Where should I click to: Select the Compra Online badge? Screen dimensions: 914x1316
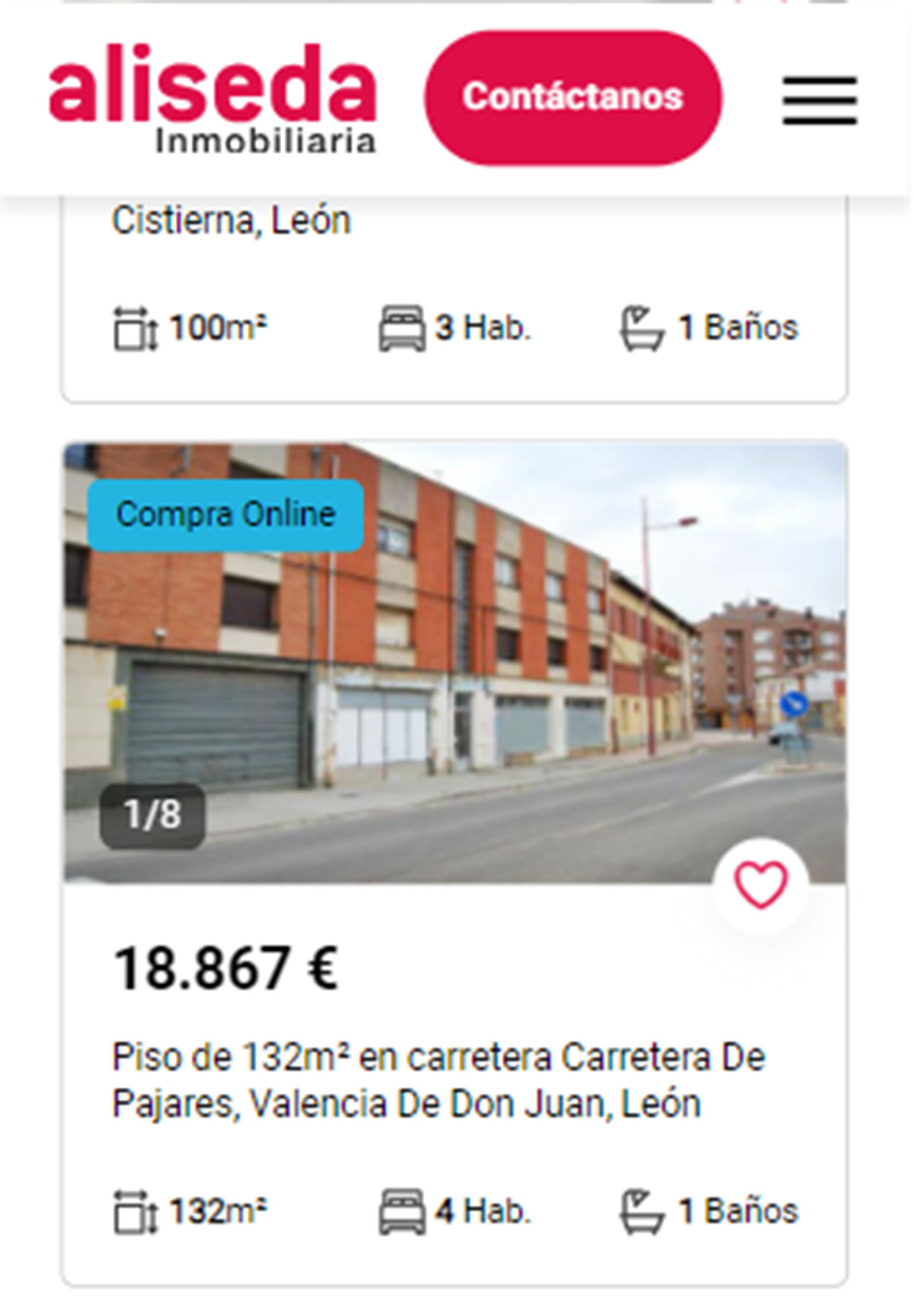225,514
